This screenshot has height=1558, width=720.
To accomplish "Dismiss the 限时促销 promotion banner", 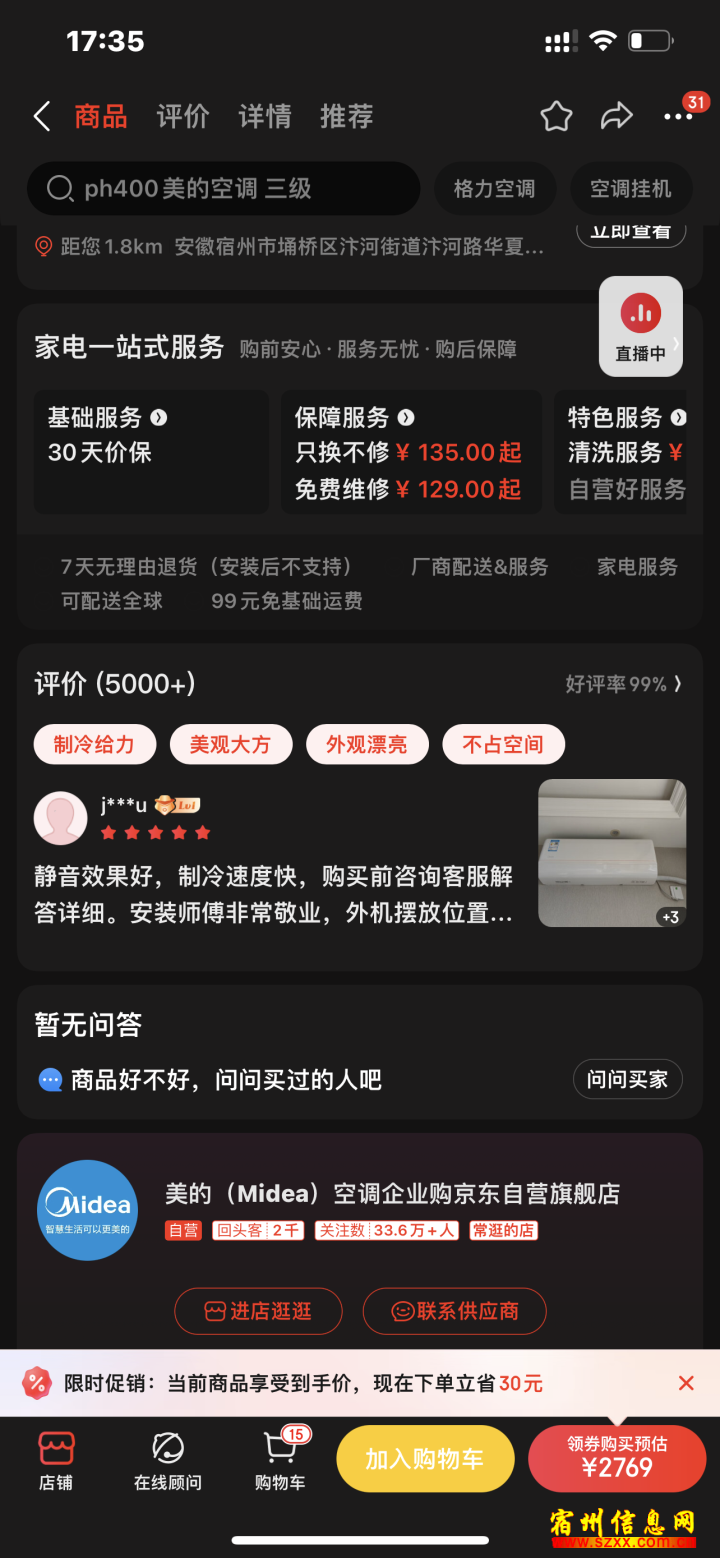I will point(686,1383).
